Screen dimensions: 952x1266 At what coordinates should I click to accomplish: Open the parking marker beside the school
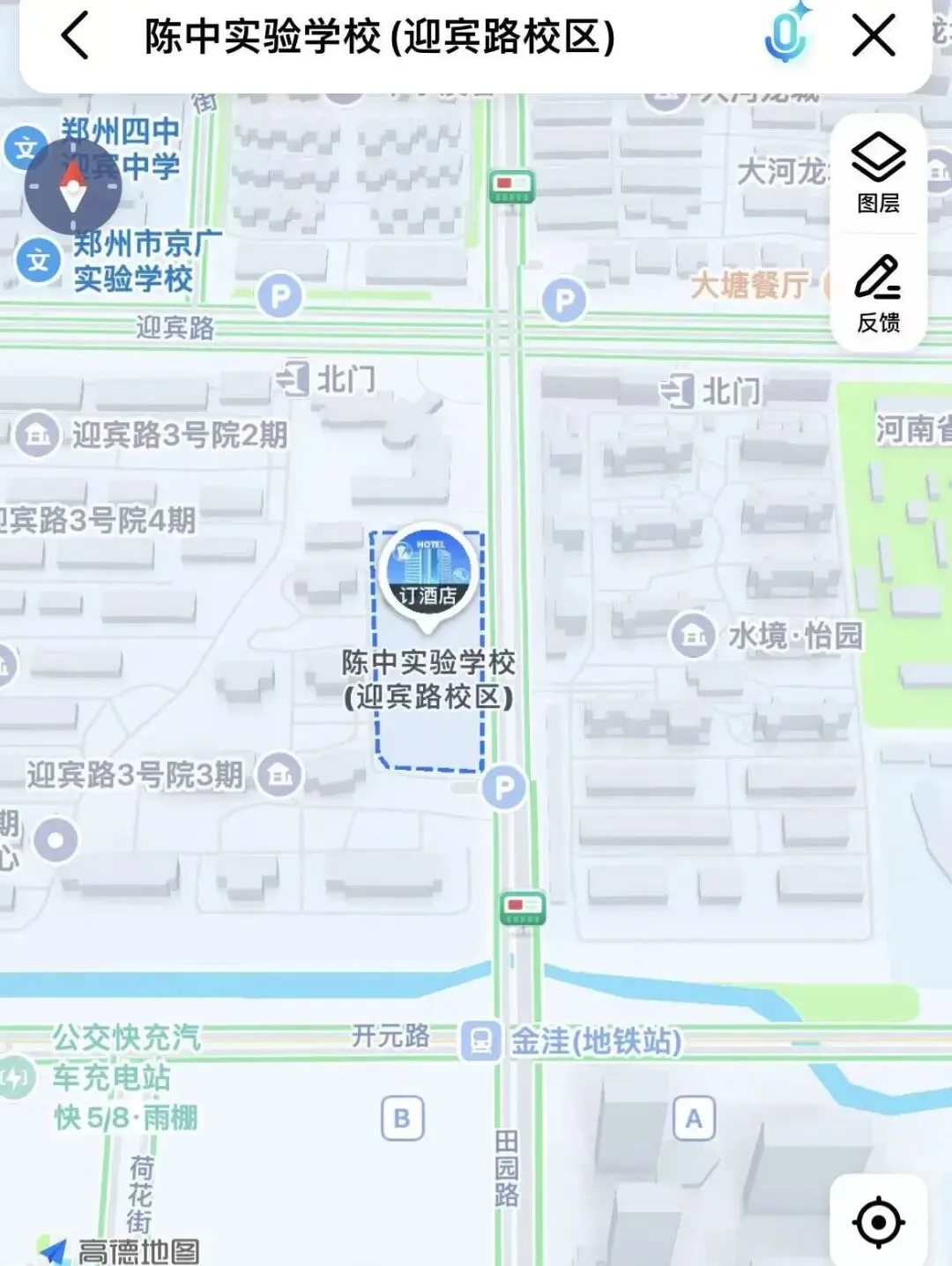point(503,786)
